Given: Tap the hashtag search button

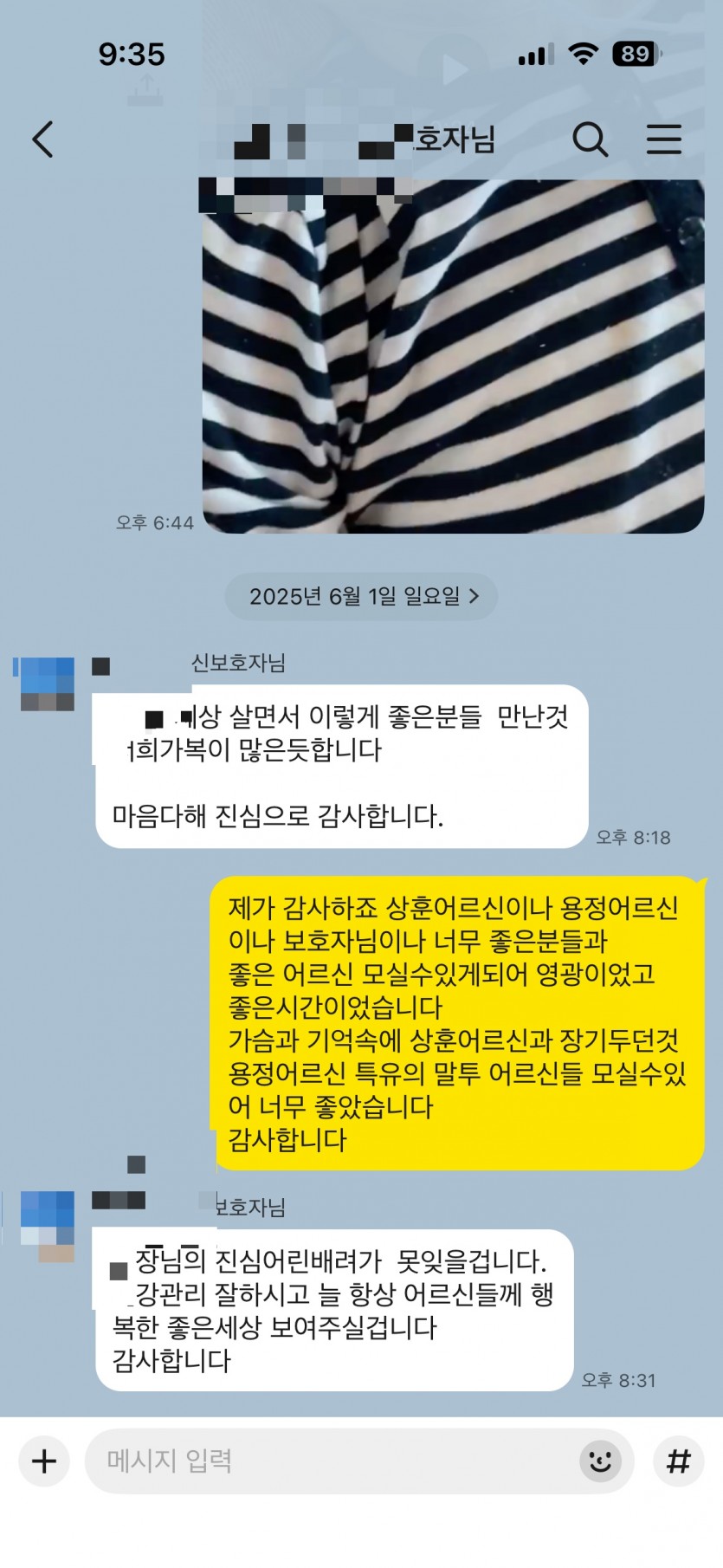Looking at the screenshot, I should coord(679,1461).
